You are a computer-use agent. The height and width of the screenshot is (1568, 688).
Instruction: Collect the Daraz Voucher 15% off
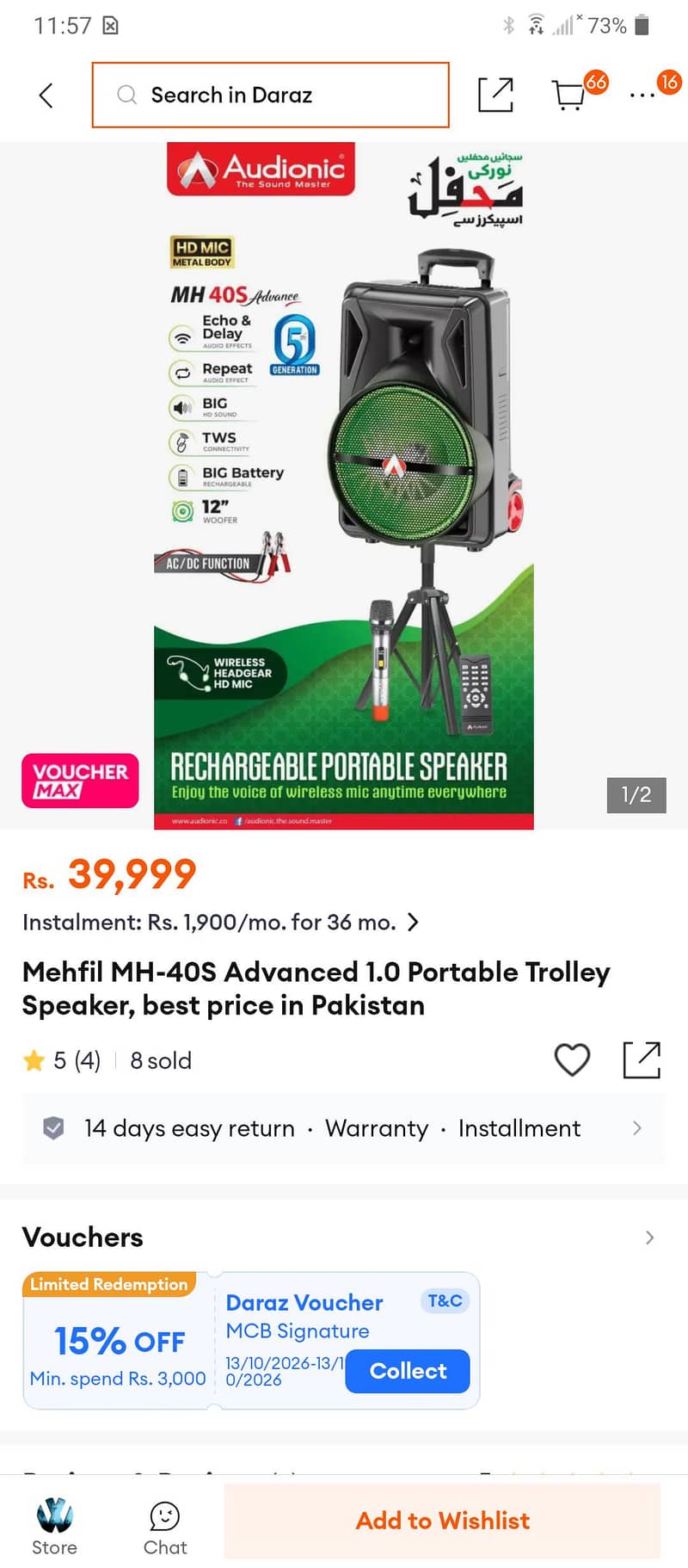click(408, 1371)
